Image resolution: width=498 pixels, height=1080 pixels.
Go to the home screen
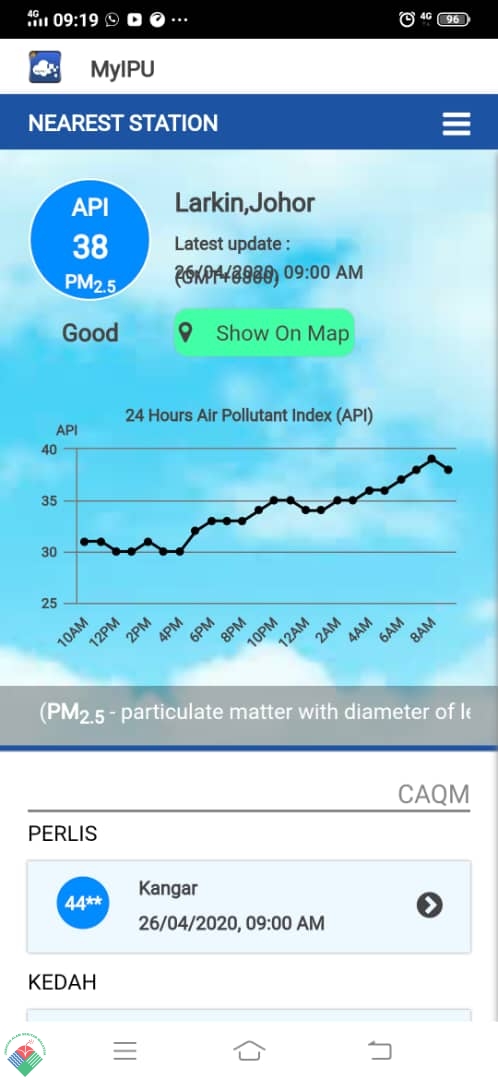point(249,1050)
